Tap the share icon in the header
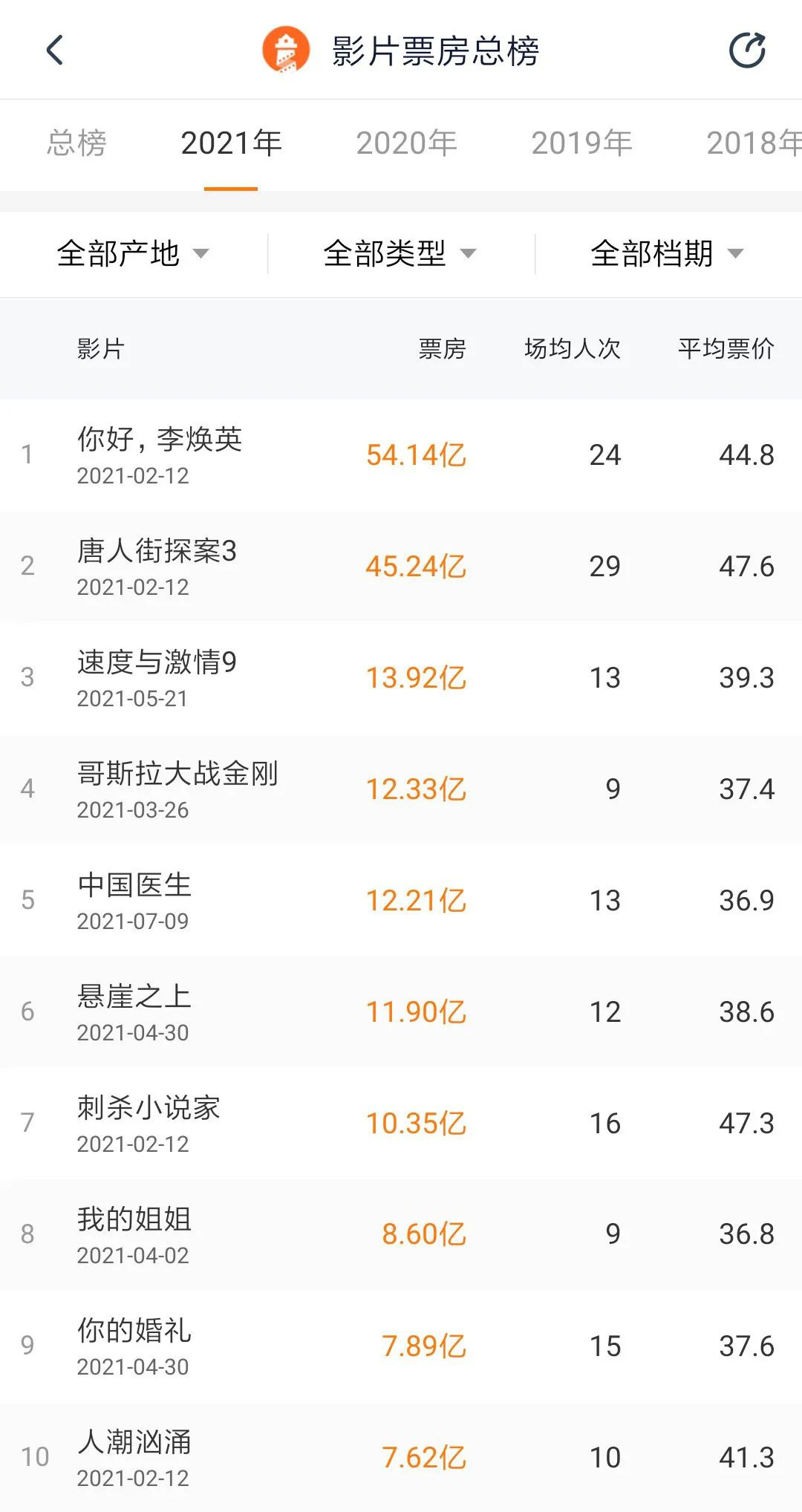 point(747,50)
